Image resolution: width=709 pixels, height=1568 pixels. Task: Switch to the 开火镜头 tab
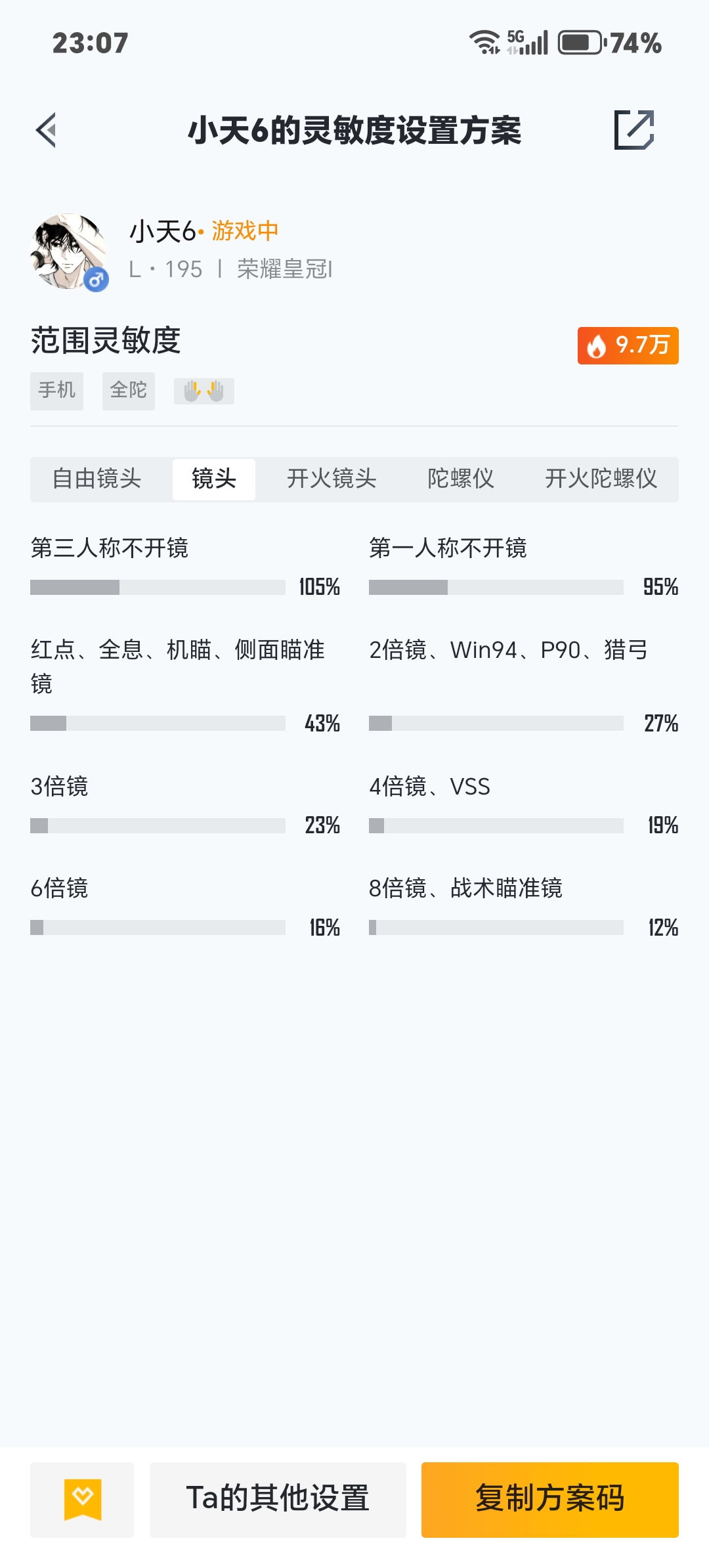[332, 479]
